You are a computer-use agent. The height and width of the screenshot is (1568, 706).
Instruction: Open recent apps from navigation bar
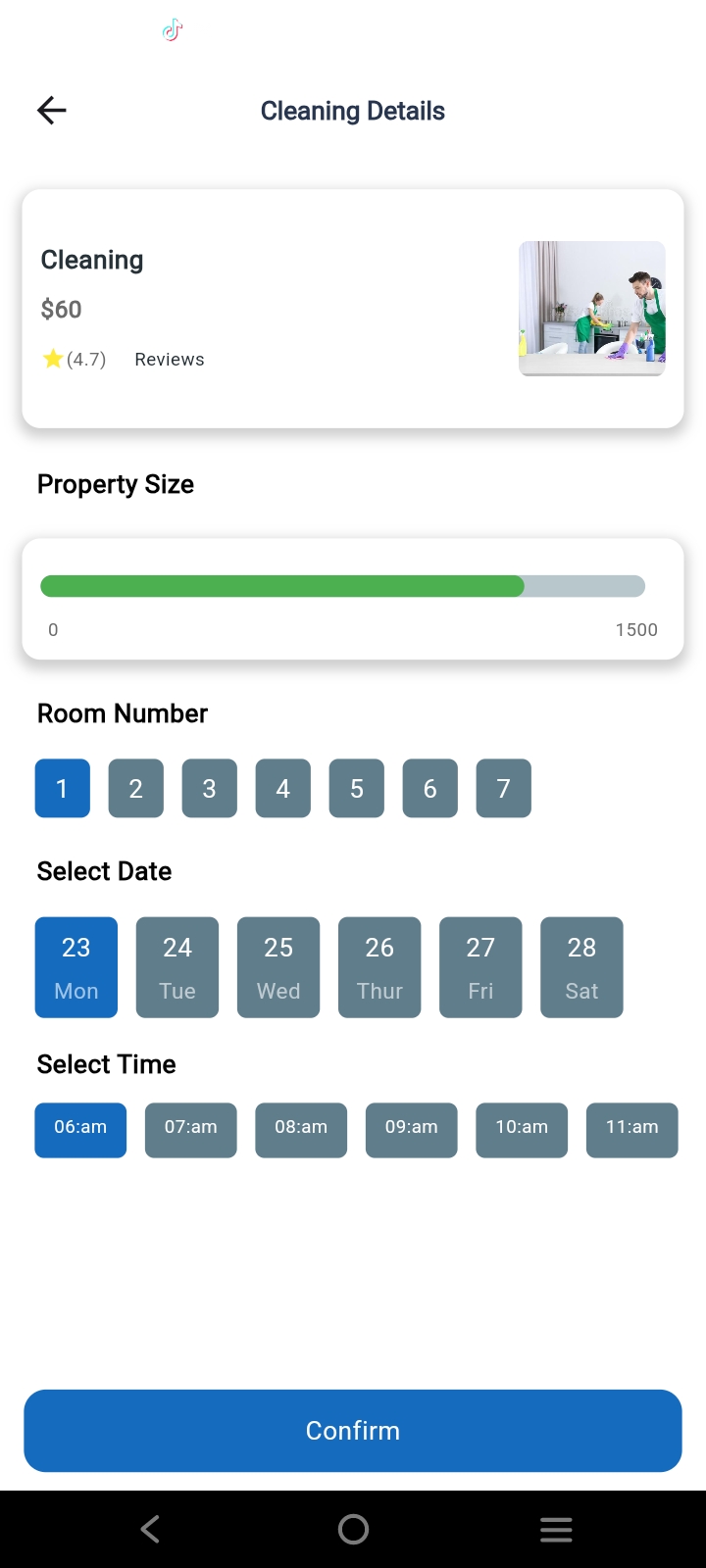556,1529
